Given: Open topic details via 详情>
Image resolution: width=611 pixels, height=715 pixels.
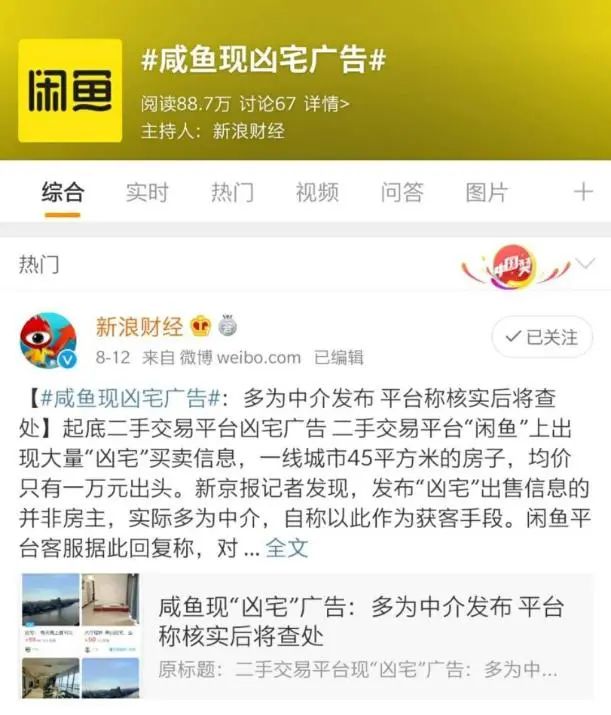Looking at the screenshot, I should [327, 103].
